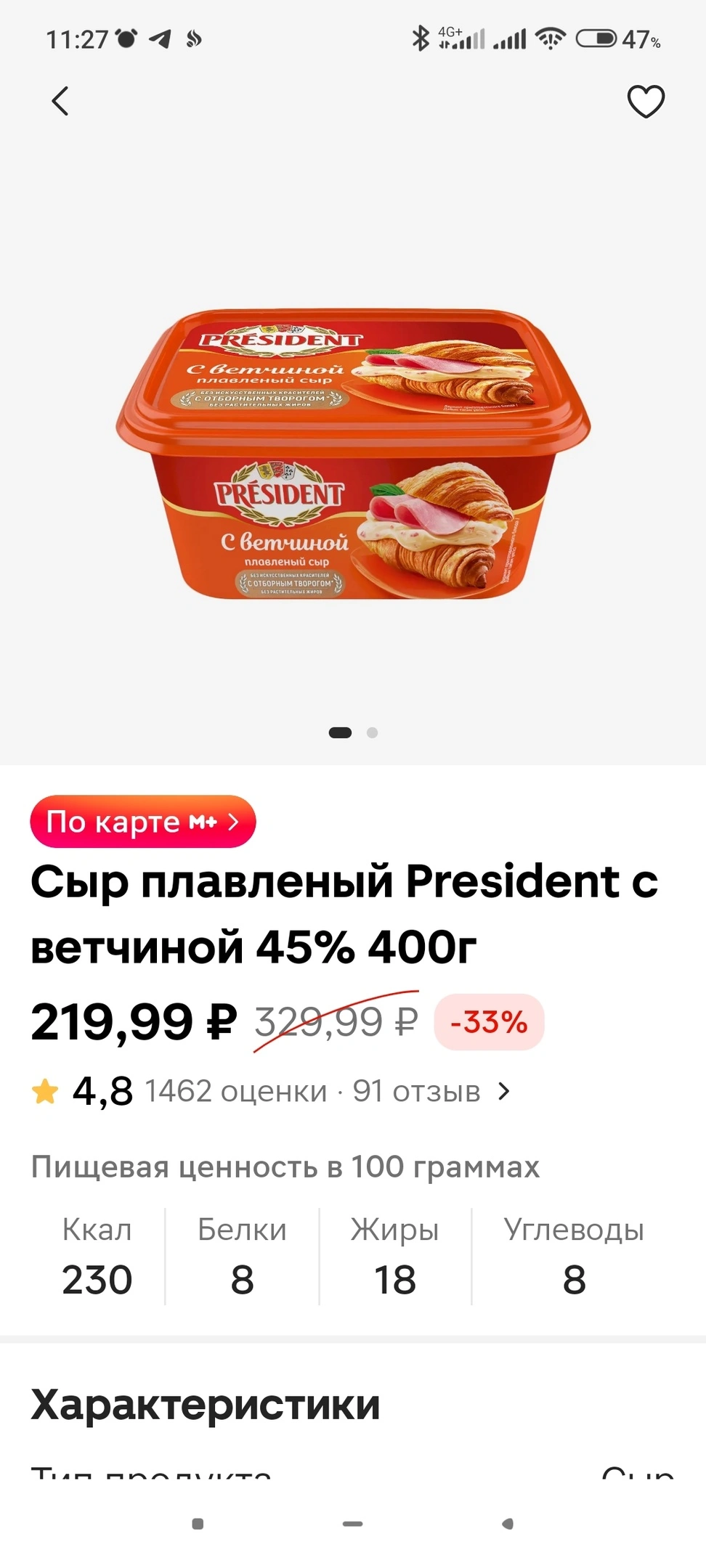Go back using the top-left arrow
The height and width of the screenshot is (1568, 706).
click(x=60, y=101)
